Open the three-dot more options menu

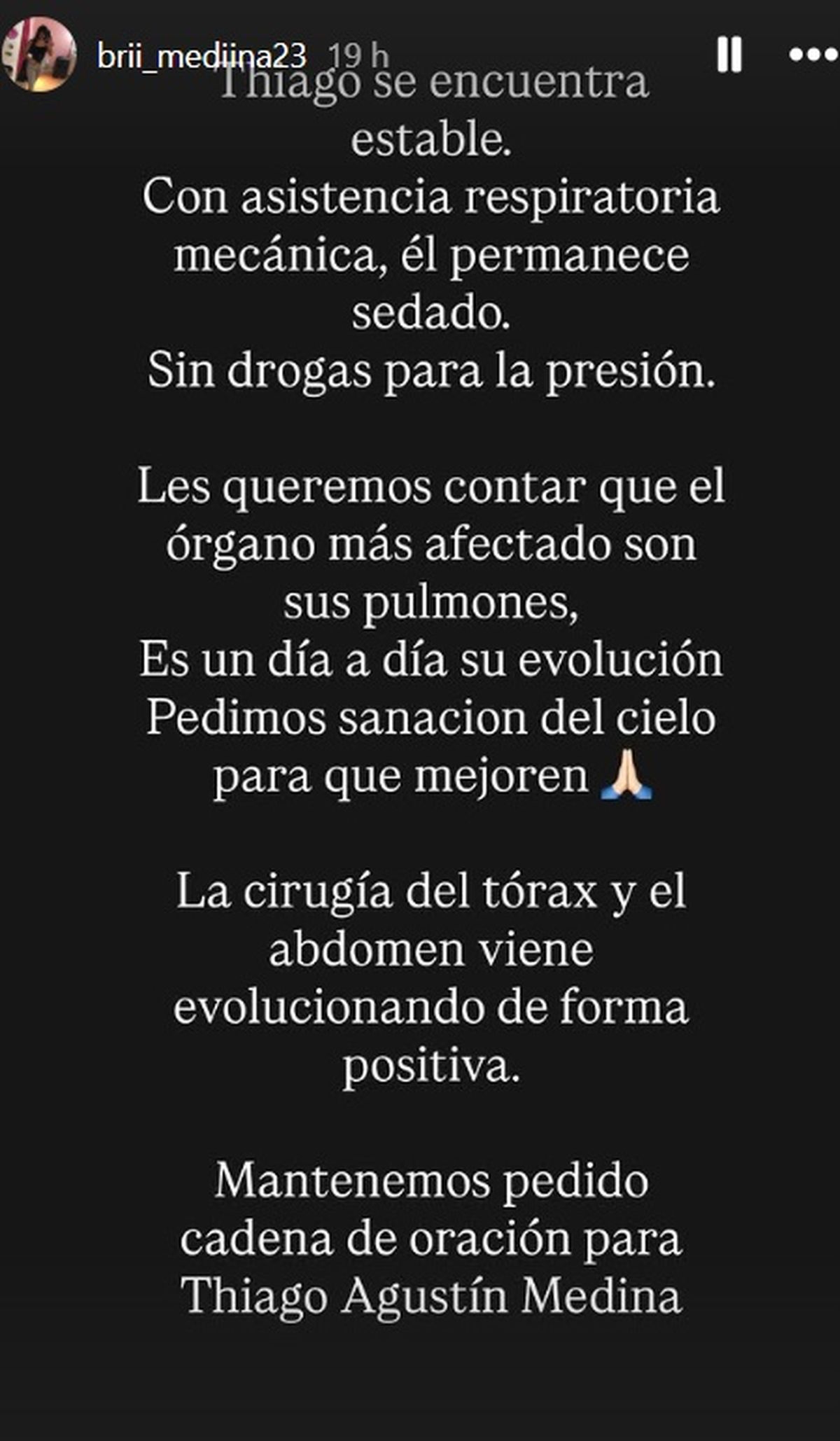pyautogui.click(x=812, y=54)
